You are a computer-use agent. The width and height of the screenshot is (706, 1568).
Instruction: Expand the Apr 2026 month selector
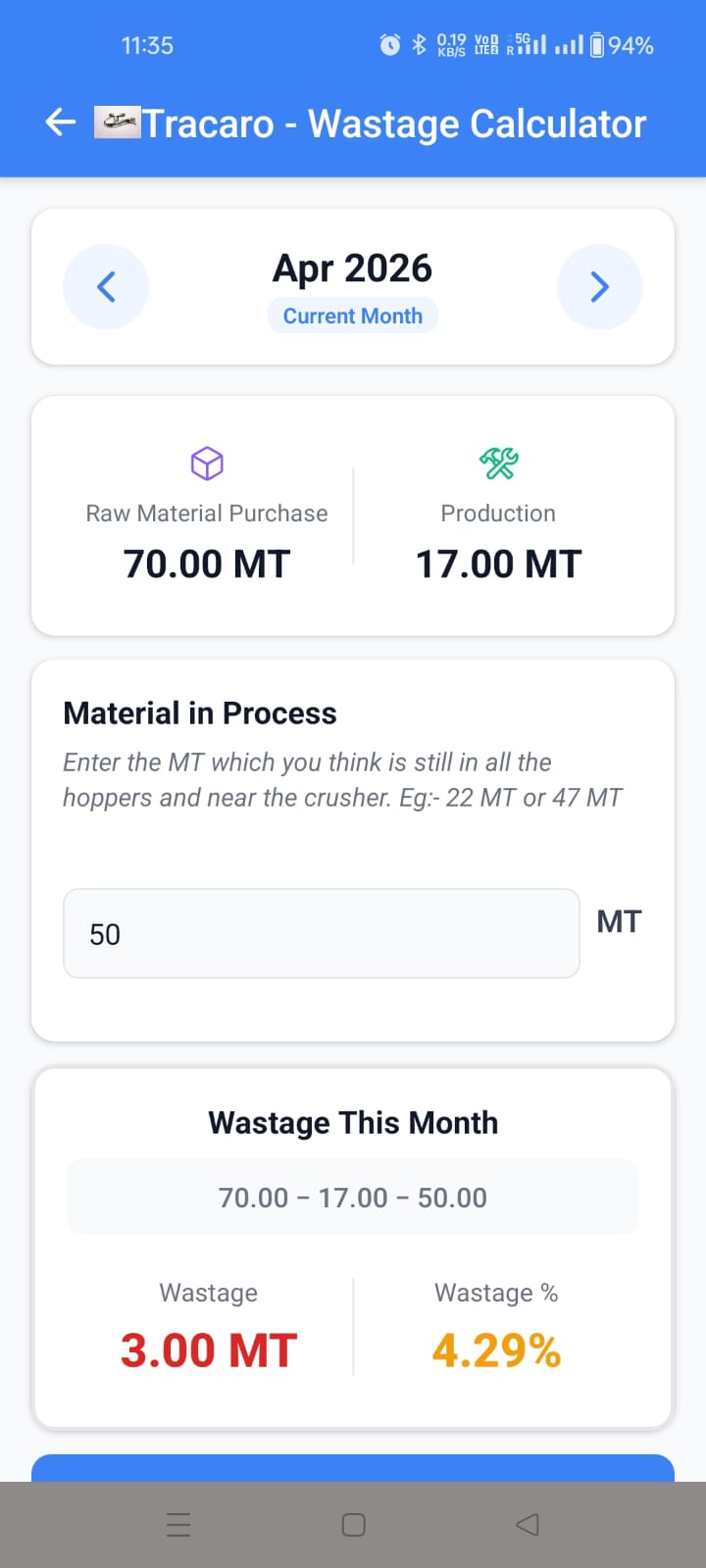[352, 268]
